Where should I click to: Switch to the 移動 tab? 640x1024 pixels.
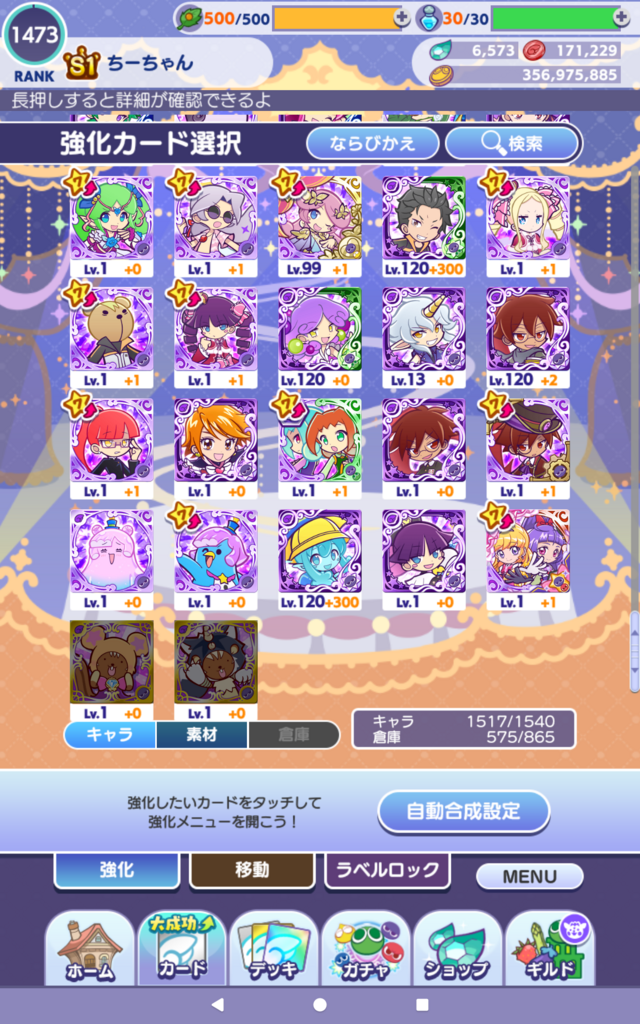(x=251, y=870)
